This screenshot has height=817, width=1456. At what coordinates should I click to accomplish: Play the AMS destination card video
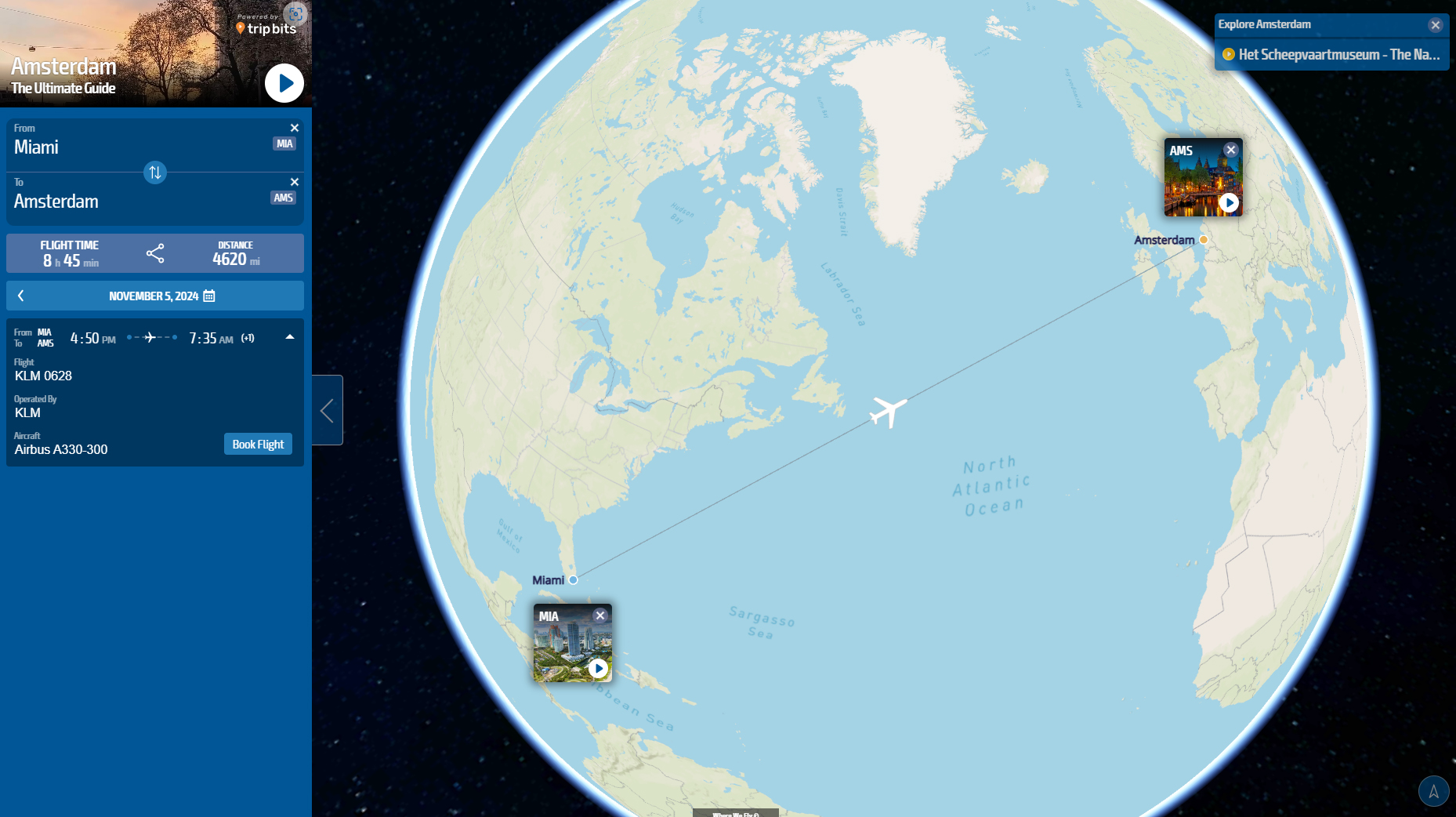pyautogui.click(x=1229, y=202)
